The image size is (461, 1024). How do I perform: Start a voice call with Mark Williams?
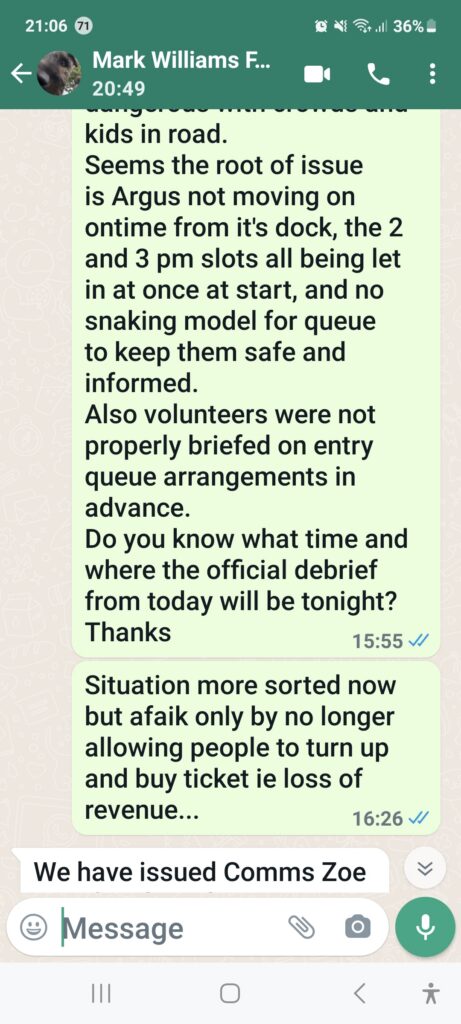(379, 75)
